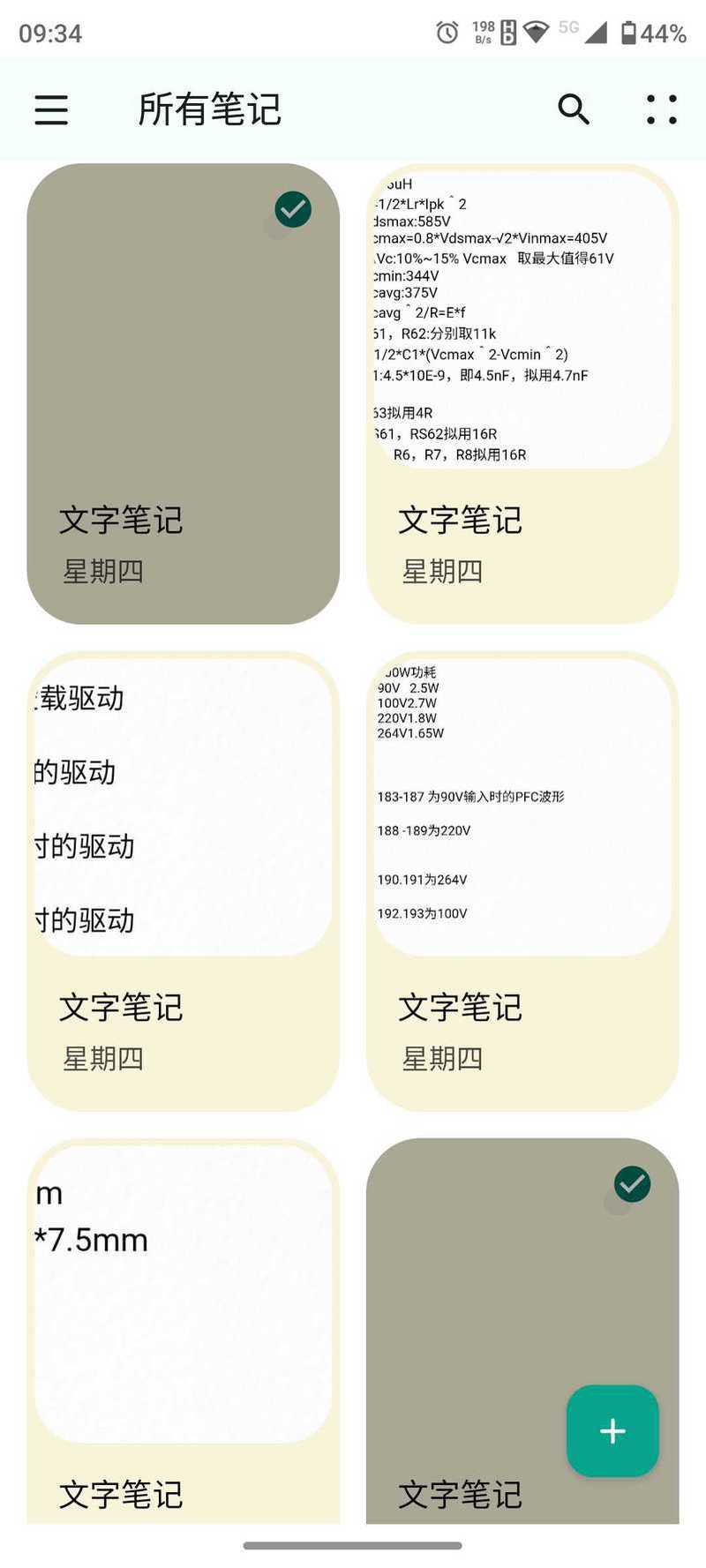This screenshot has width=706, height=1568.
Task: Open the four-dot overflow menu
Action: click(x=662, y=109)
